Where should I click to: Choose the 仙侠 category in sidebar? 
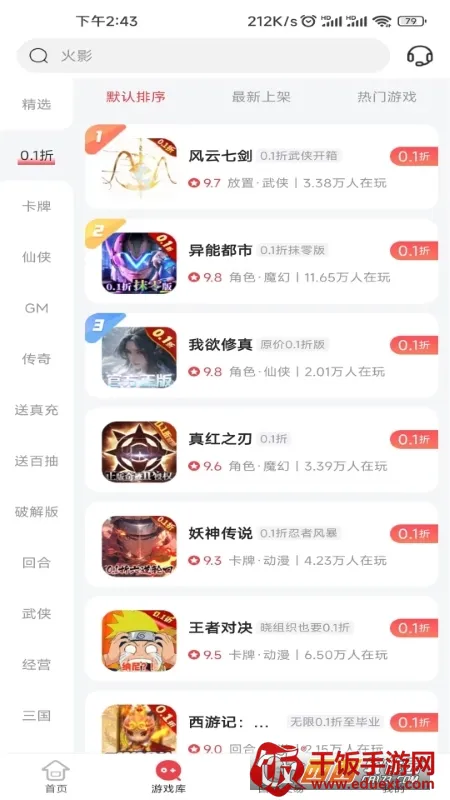(x=36, y=257)
